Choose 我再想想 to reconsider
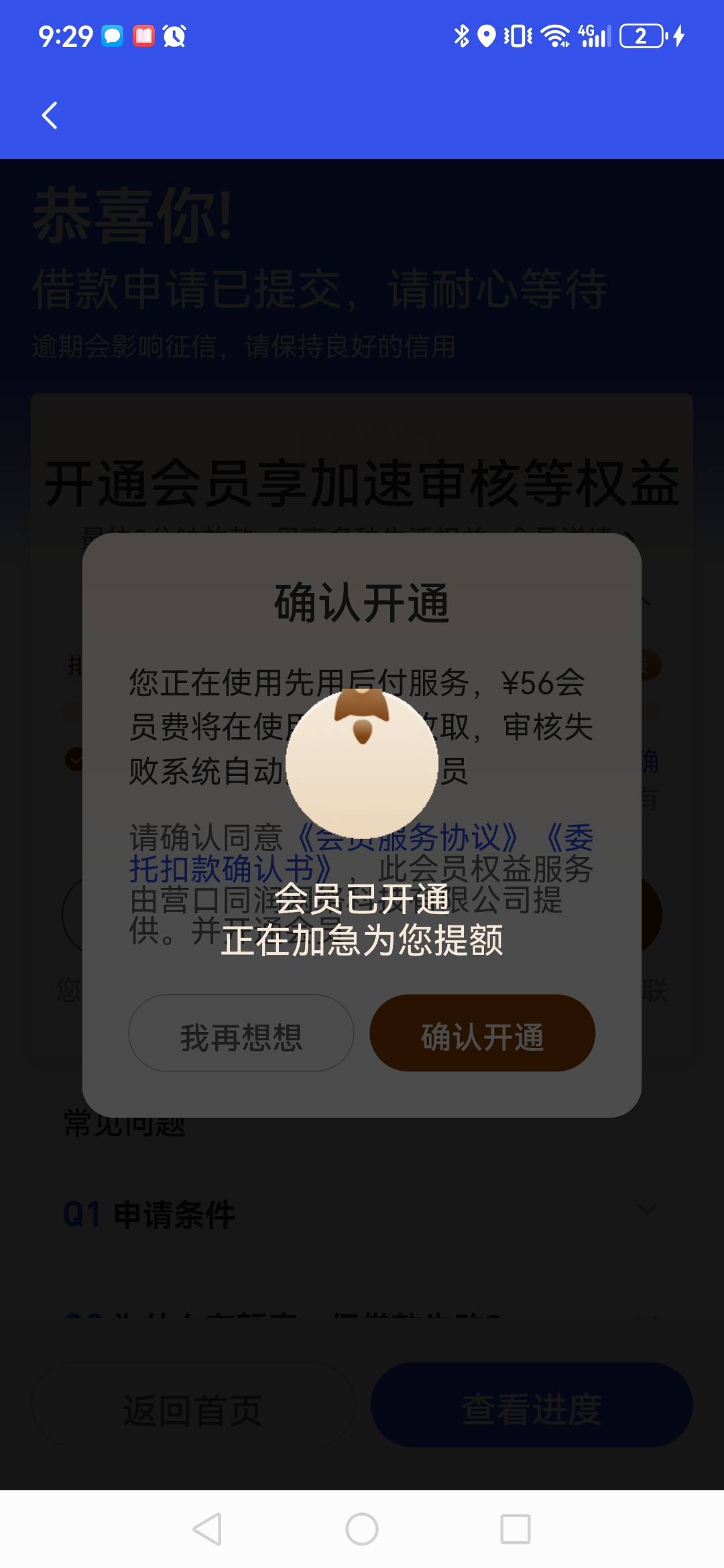The height and width of the screenshot is (1568, 724). pyautogui.click(x=241, y=1033)
